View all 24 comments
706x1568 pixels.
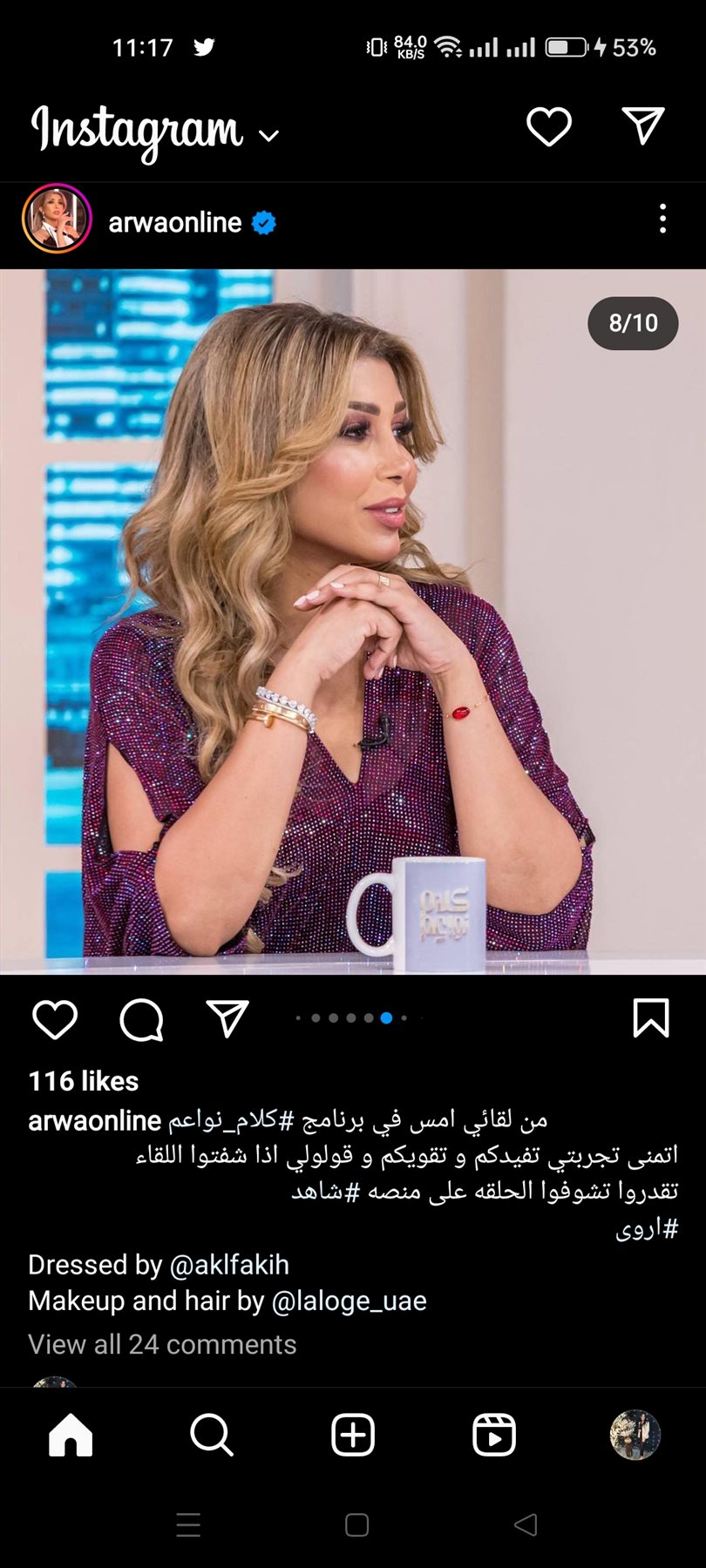click(162, 1344)
